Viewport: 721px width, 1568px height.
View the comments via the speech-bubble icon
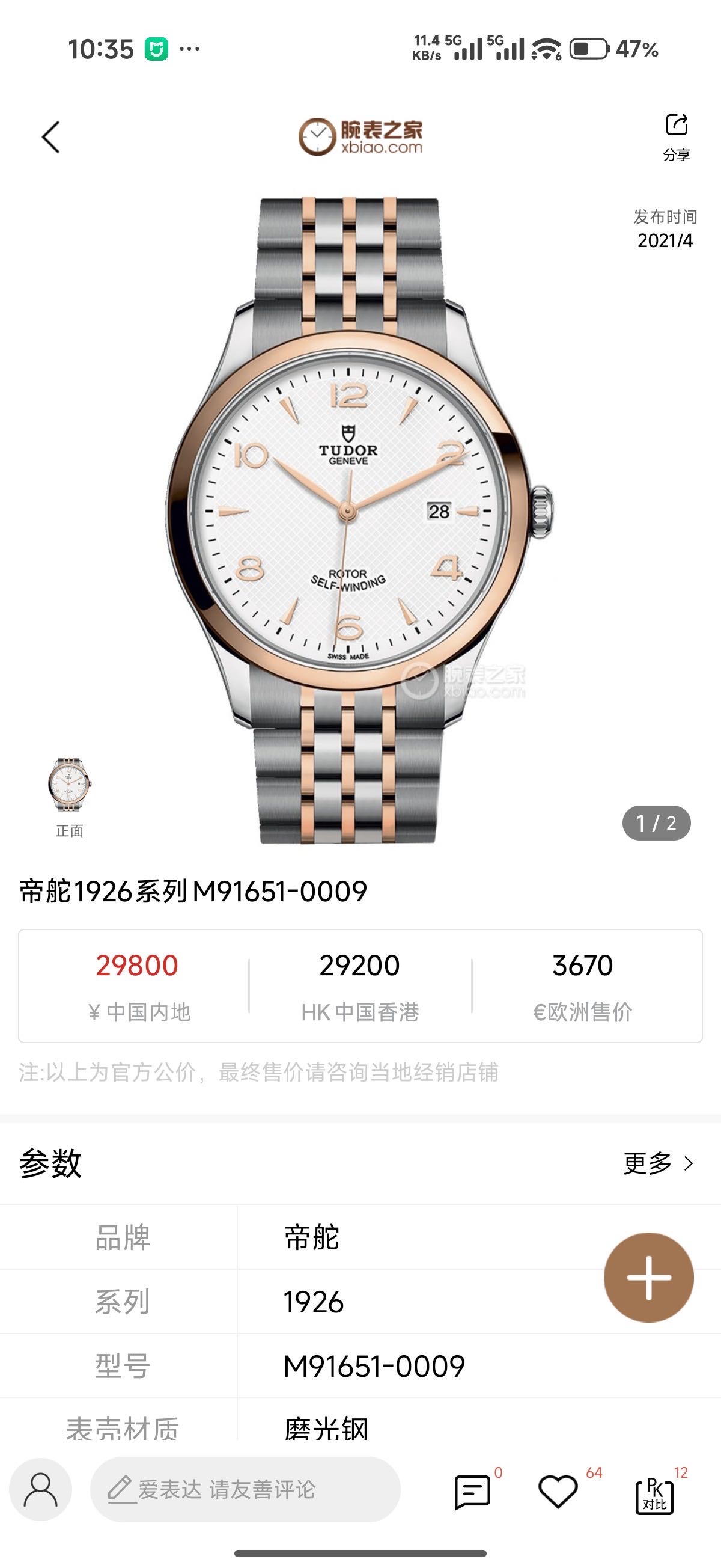pyautogui.click(x=472, y=1490)
